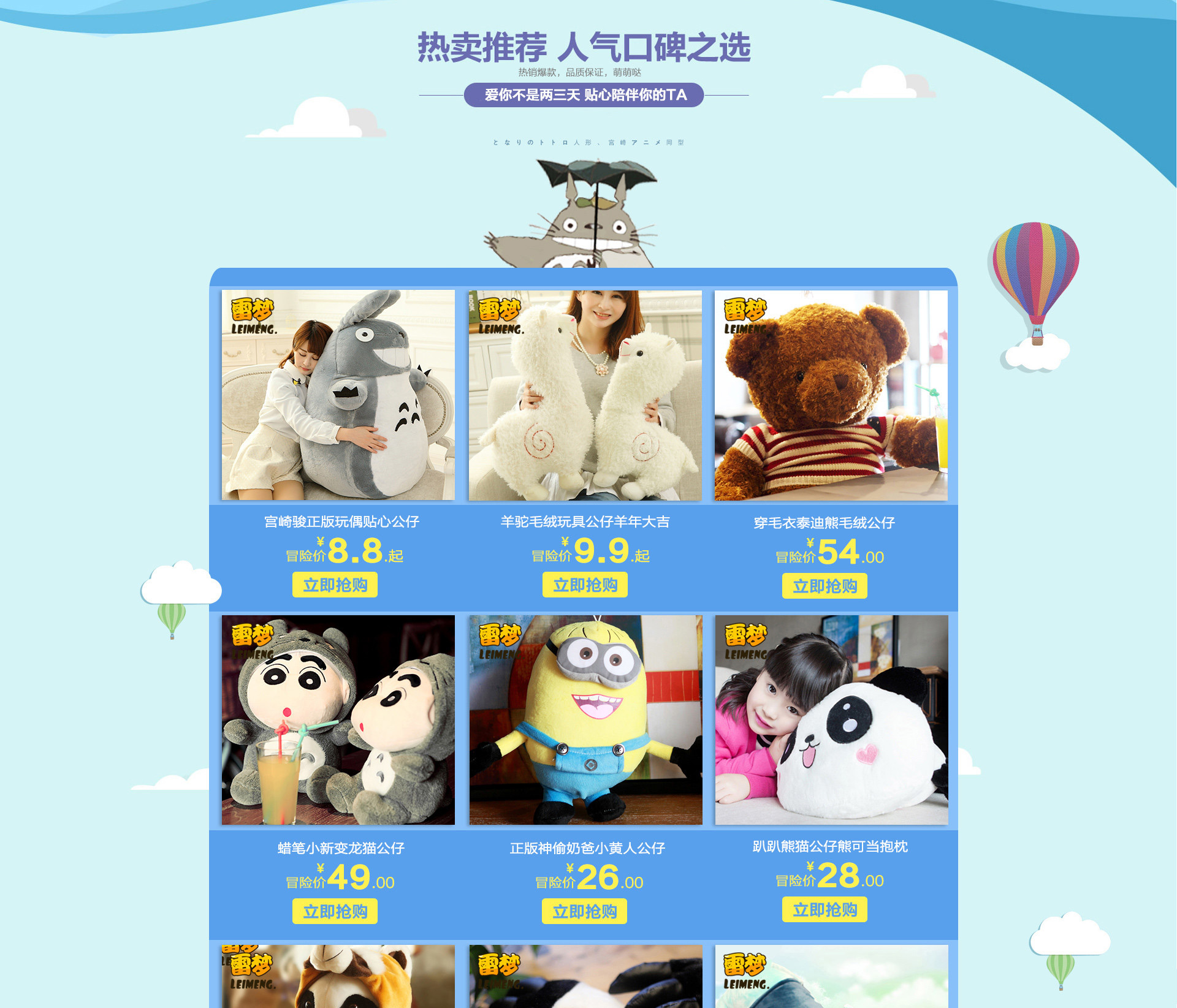The image size is (1177, 1008).
Task: Open the Crayon Shin-chan Totoro doll image
Action: tap(338, 720)
